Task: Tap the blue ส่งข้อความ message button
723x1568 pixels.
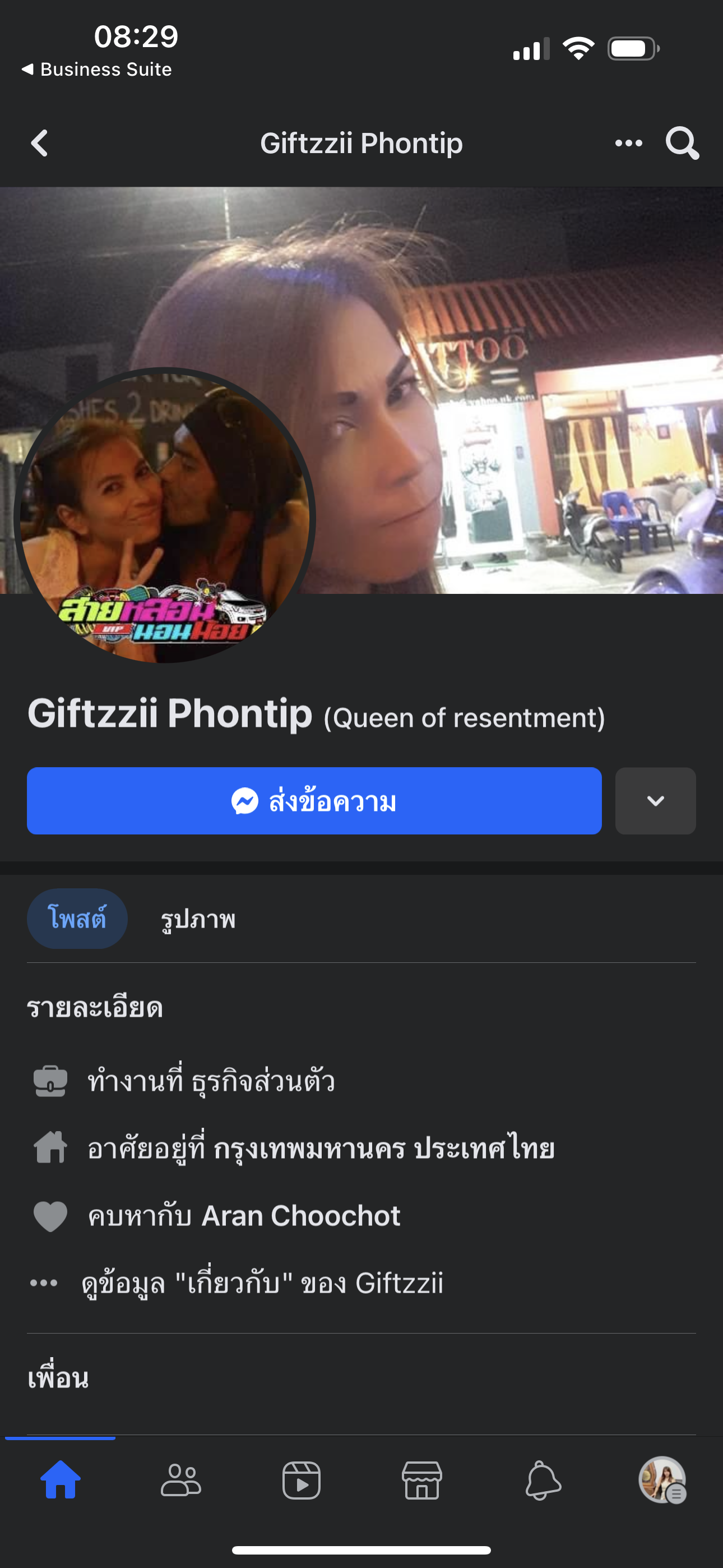Action: (x=314, y=801)
